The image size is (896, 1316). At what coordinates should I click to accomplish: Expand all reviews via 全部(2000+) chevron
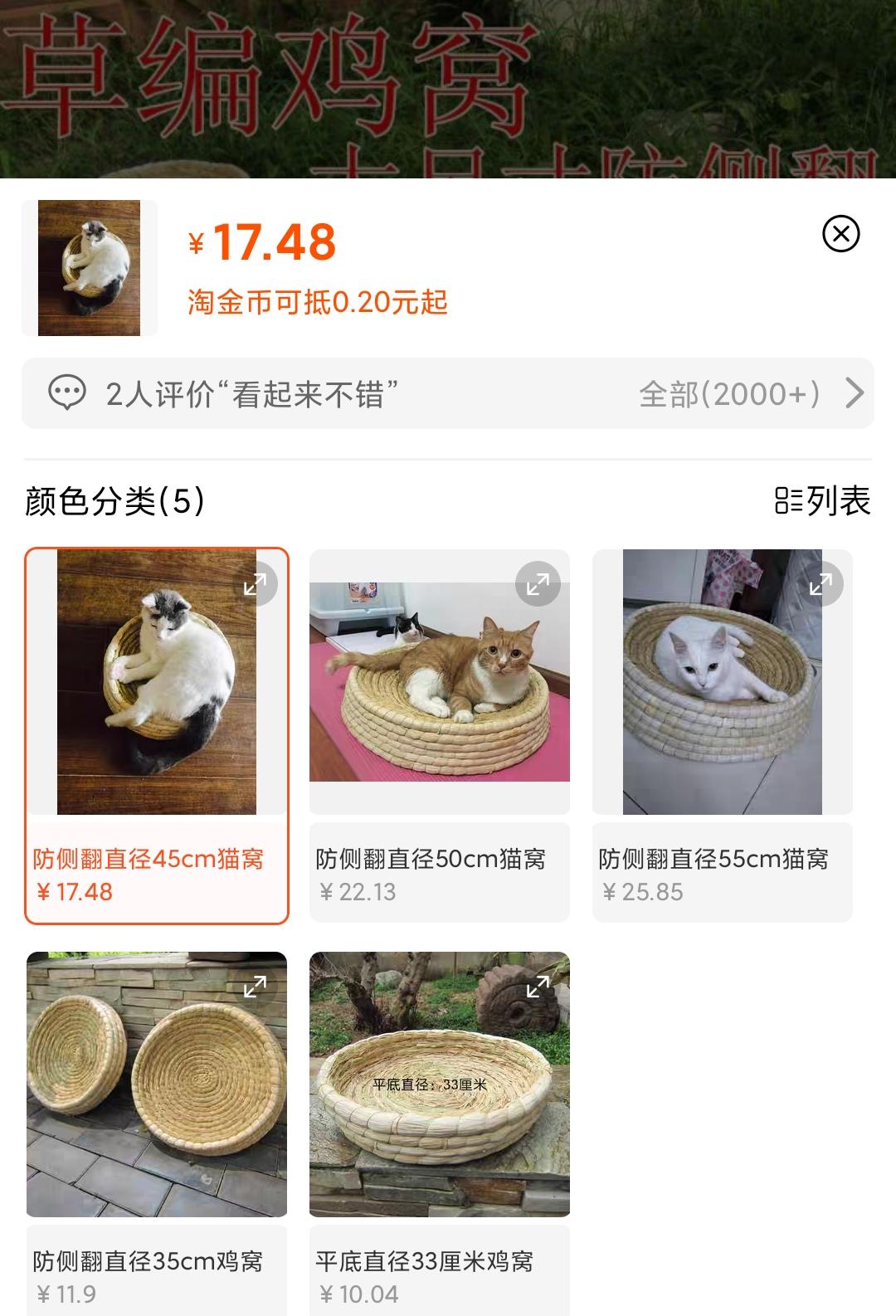(853, 394)
